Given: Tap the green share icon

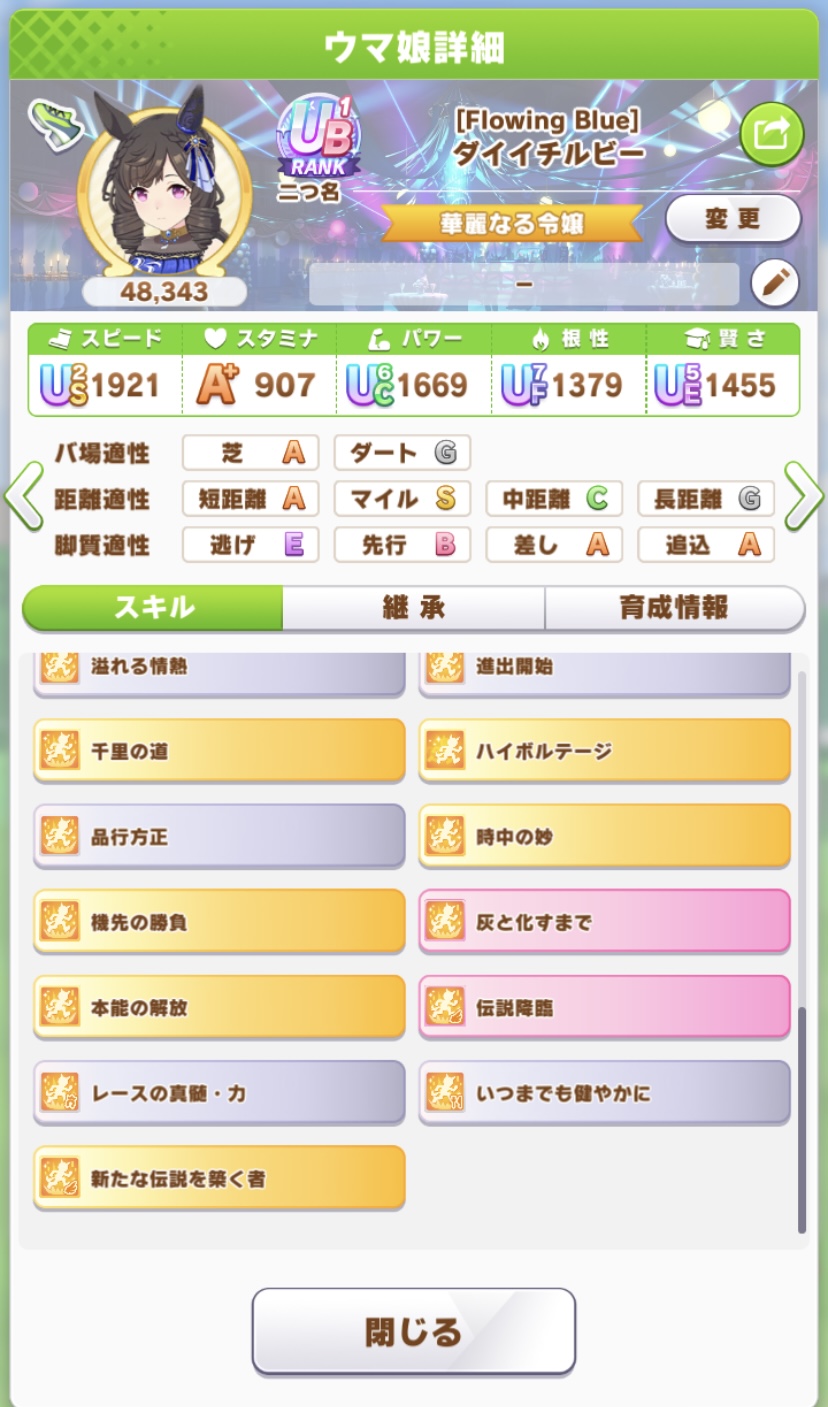Looking at the screenshot, I should pos(771,134).
